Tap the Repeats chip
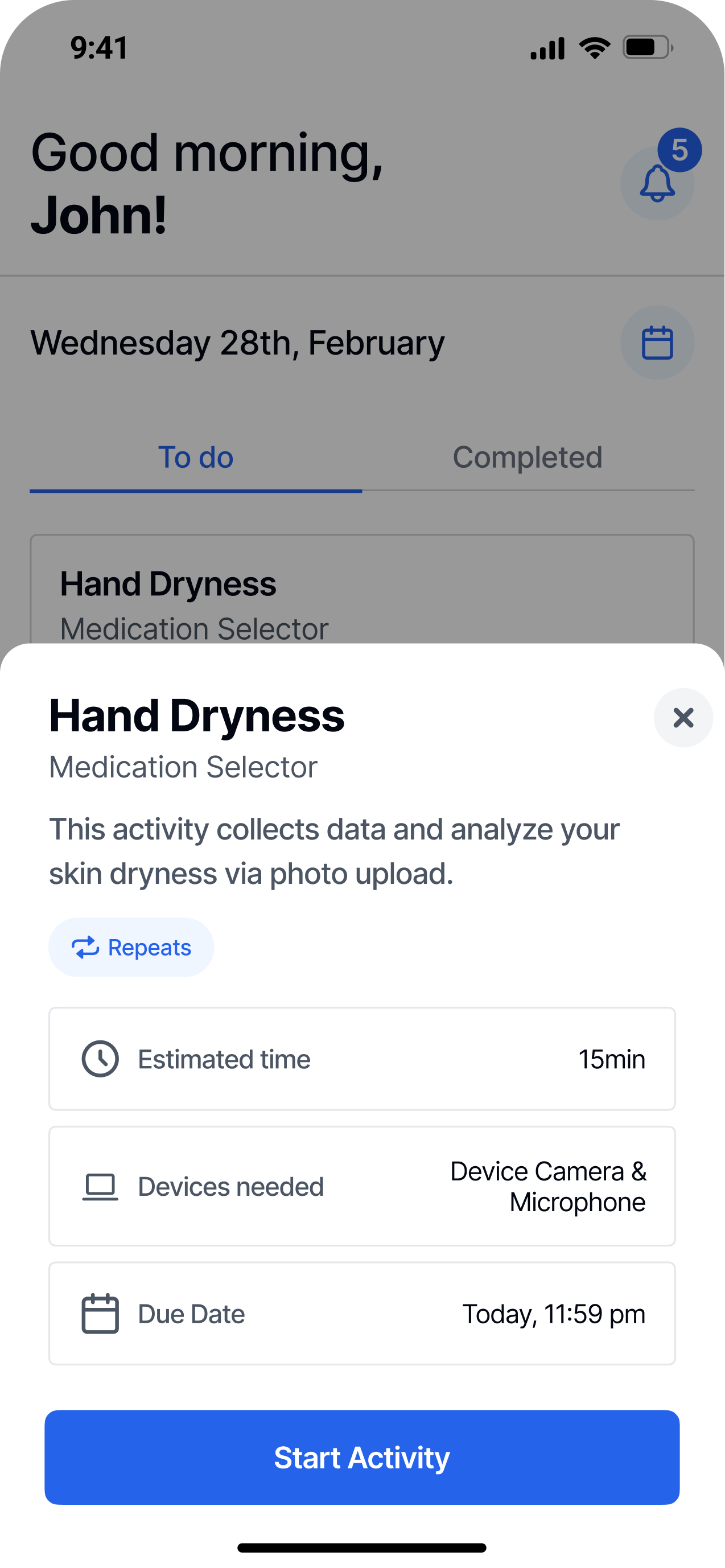 131,947
